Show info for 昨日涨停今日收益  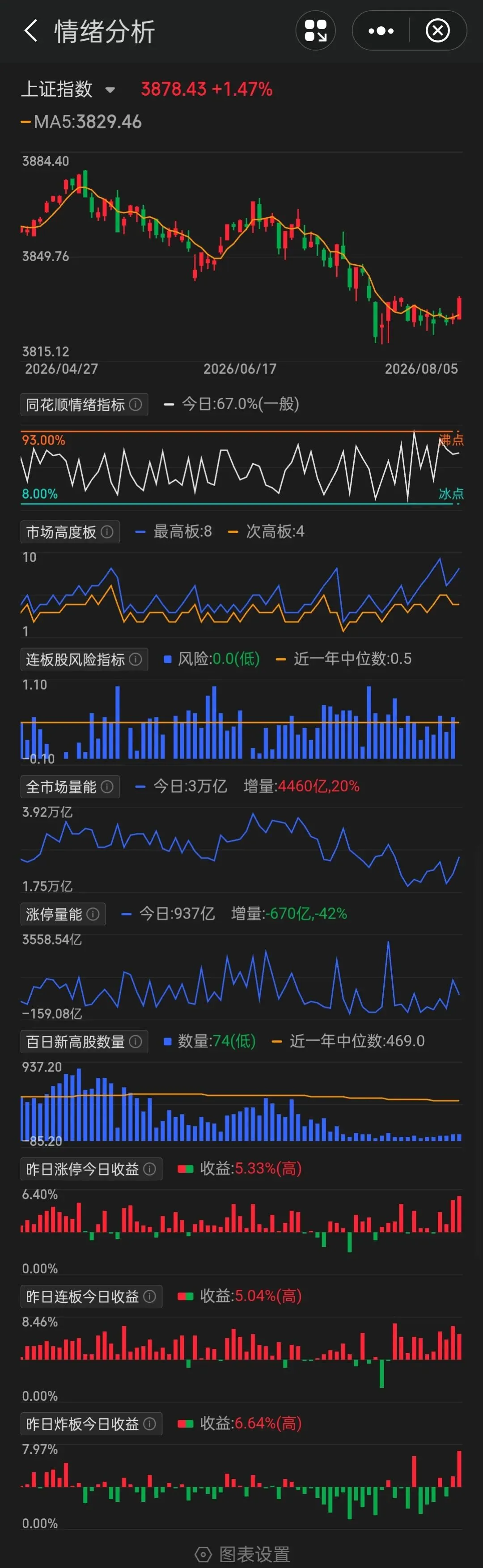pos(150,1169)
